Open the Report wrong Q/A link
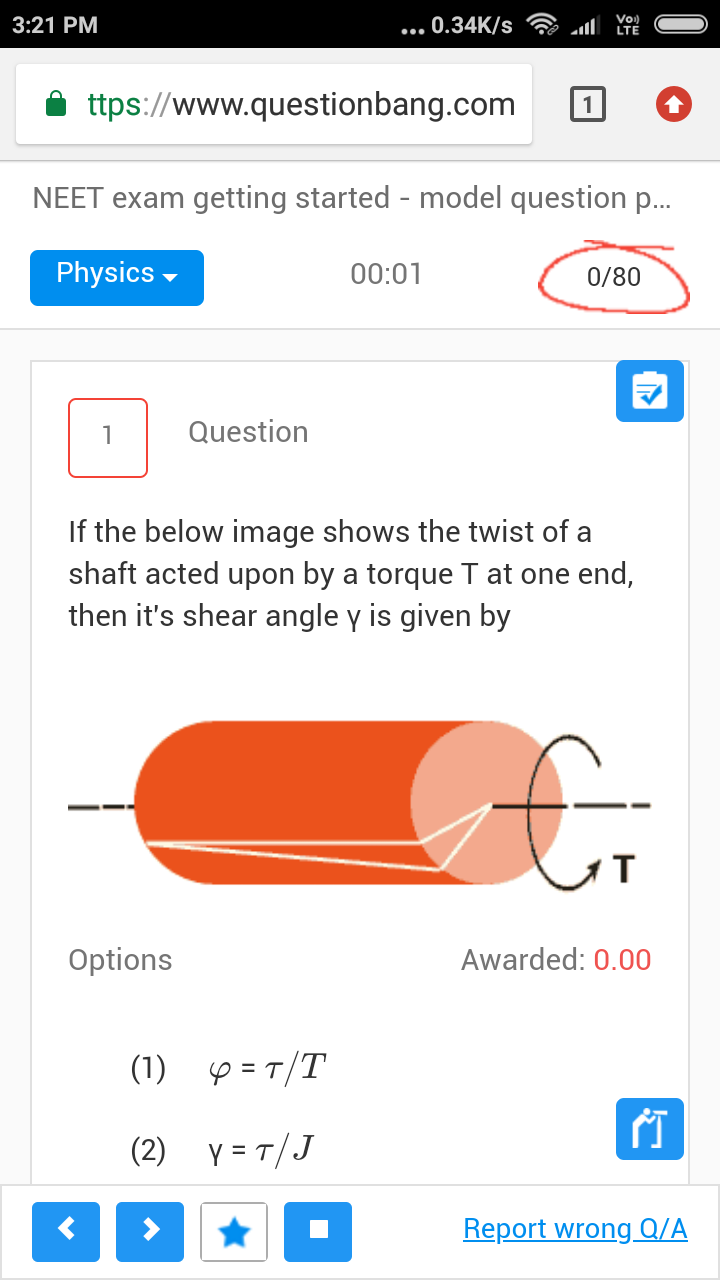Image resolution: width=720 pixels, height=1280 pixels. [x=575, y=1229]
